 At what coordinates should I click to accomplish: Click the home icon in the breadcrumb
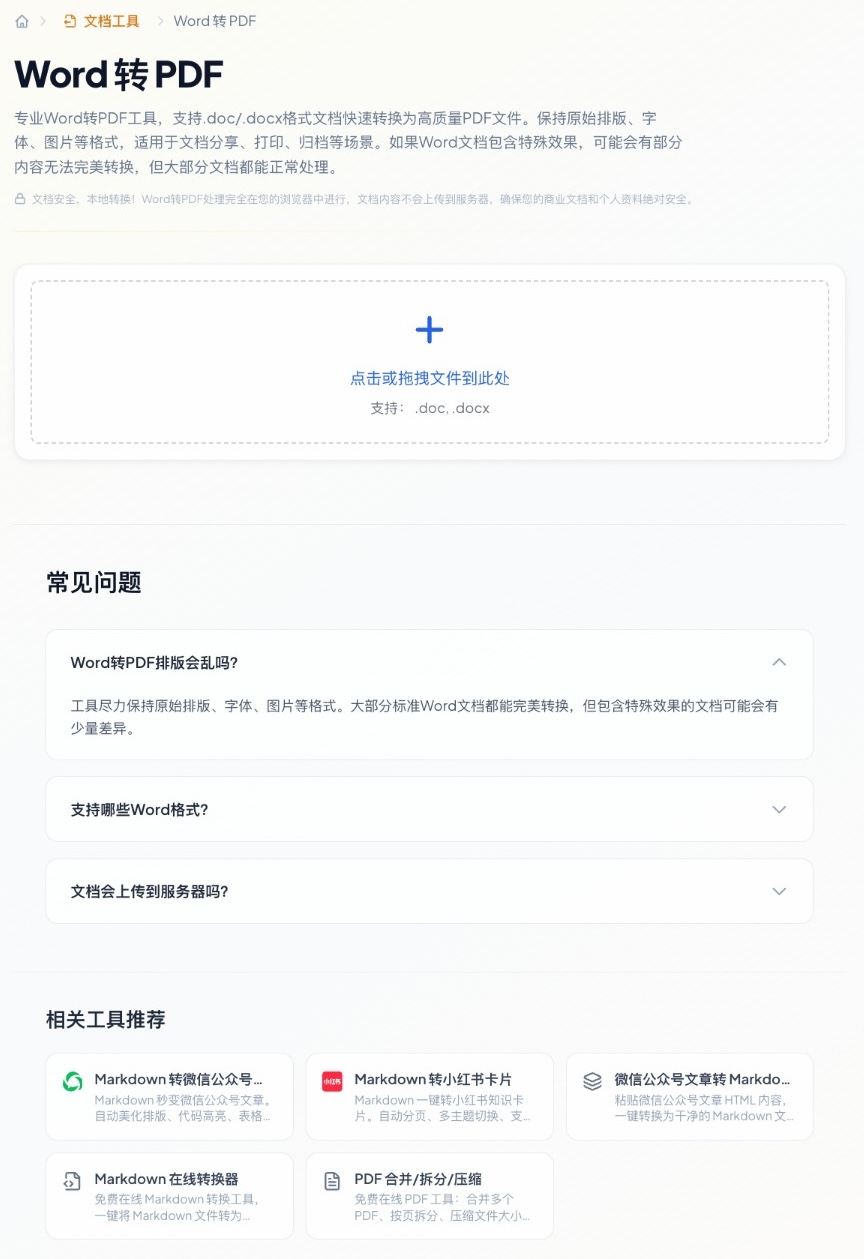point(21,20)
